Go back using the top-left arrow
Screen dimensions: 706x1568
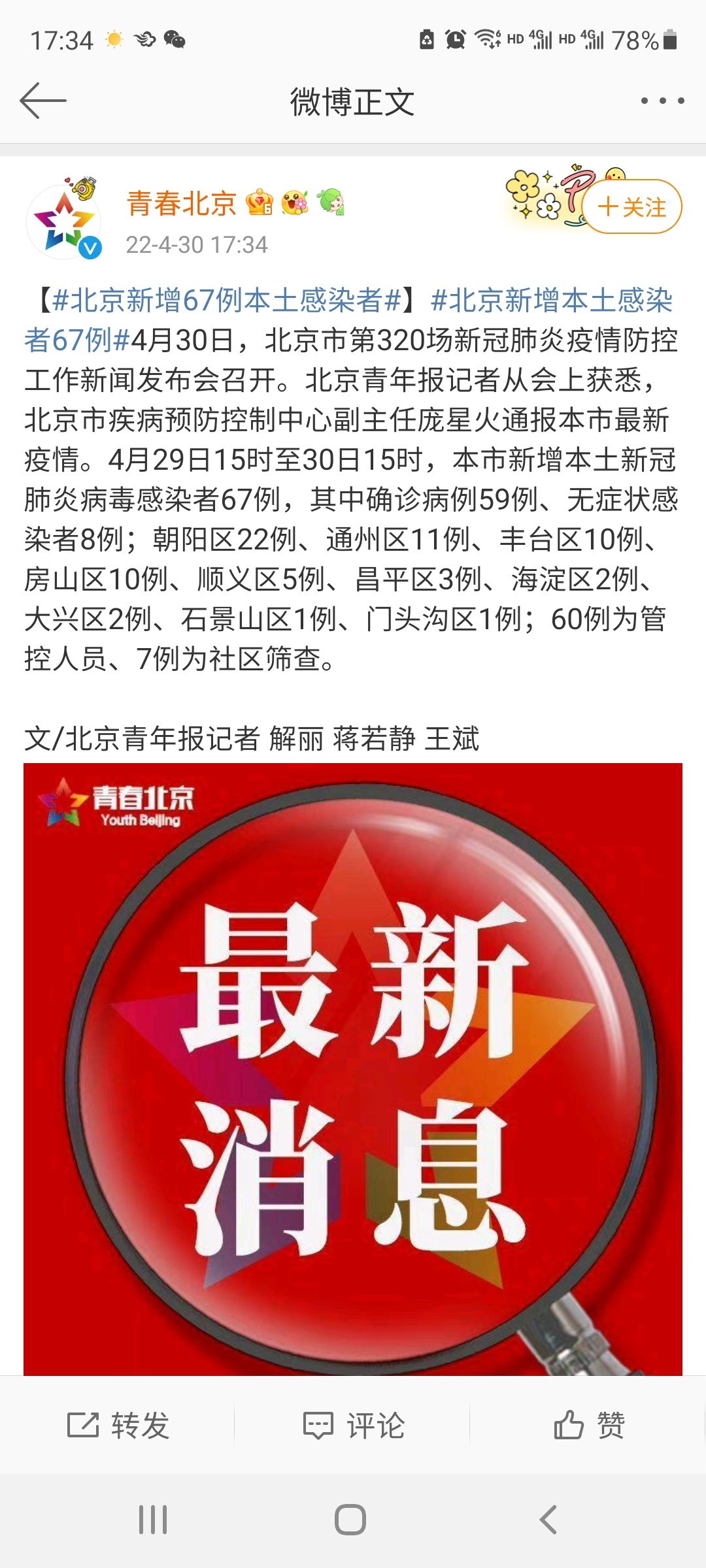pyautogui.click(x=43, y=101)
